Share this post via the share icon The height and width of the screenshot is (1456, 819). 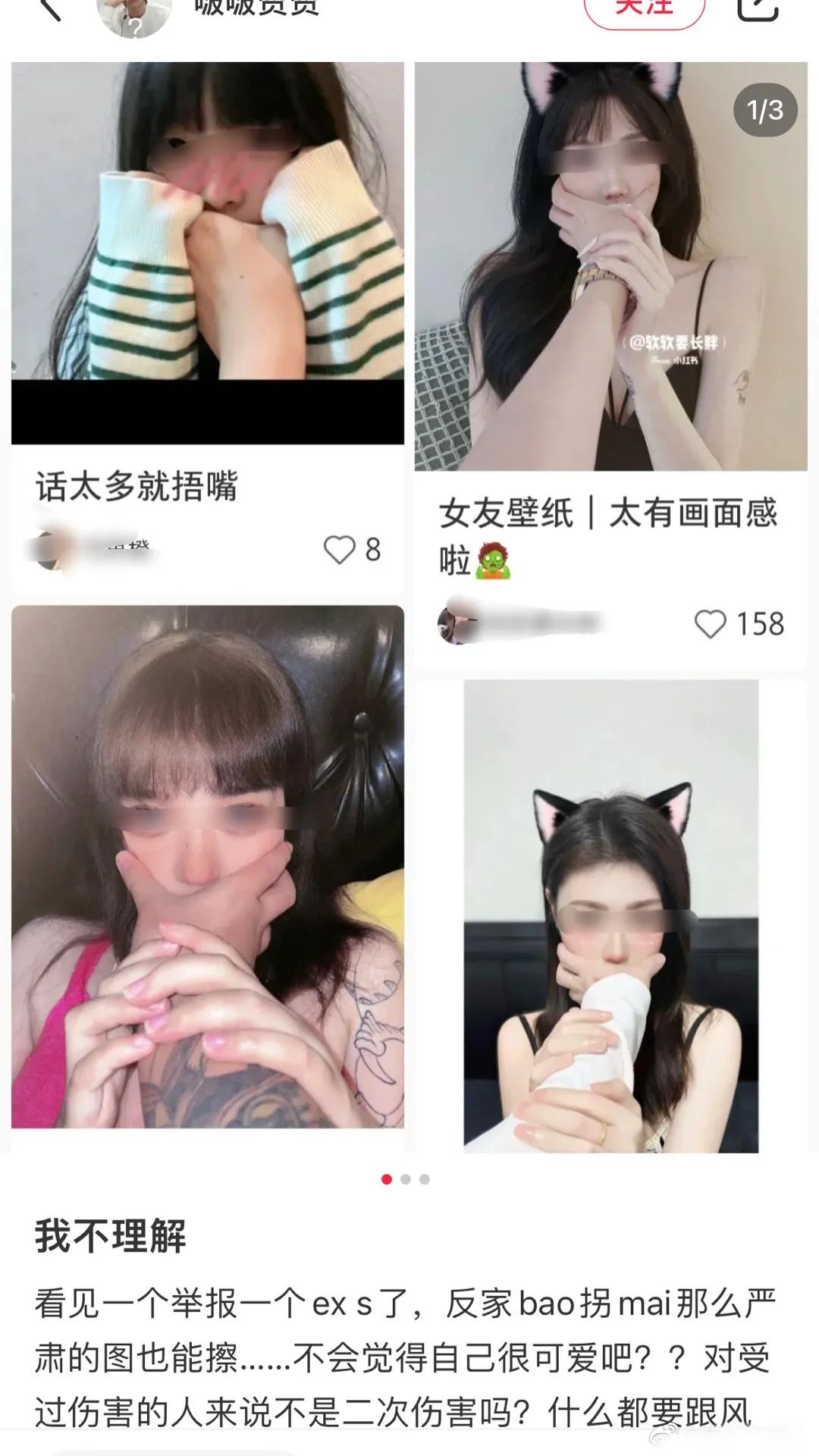758,8
